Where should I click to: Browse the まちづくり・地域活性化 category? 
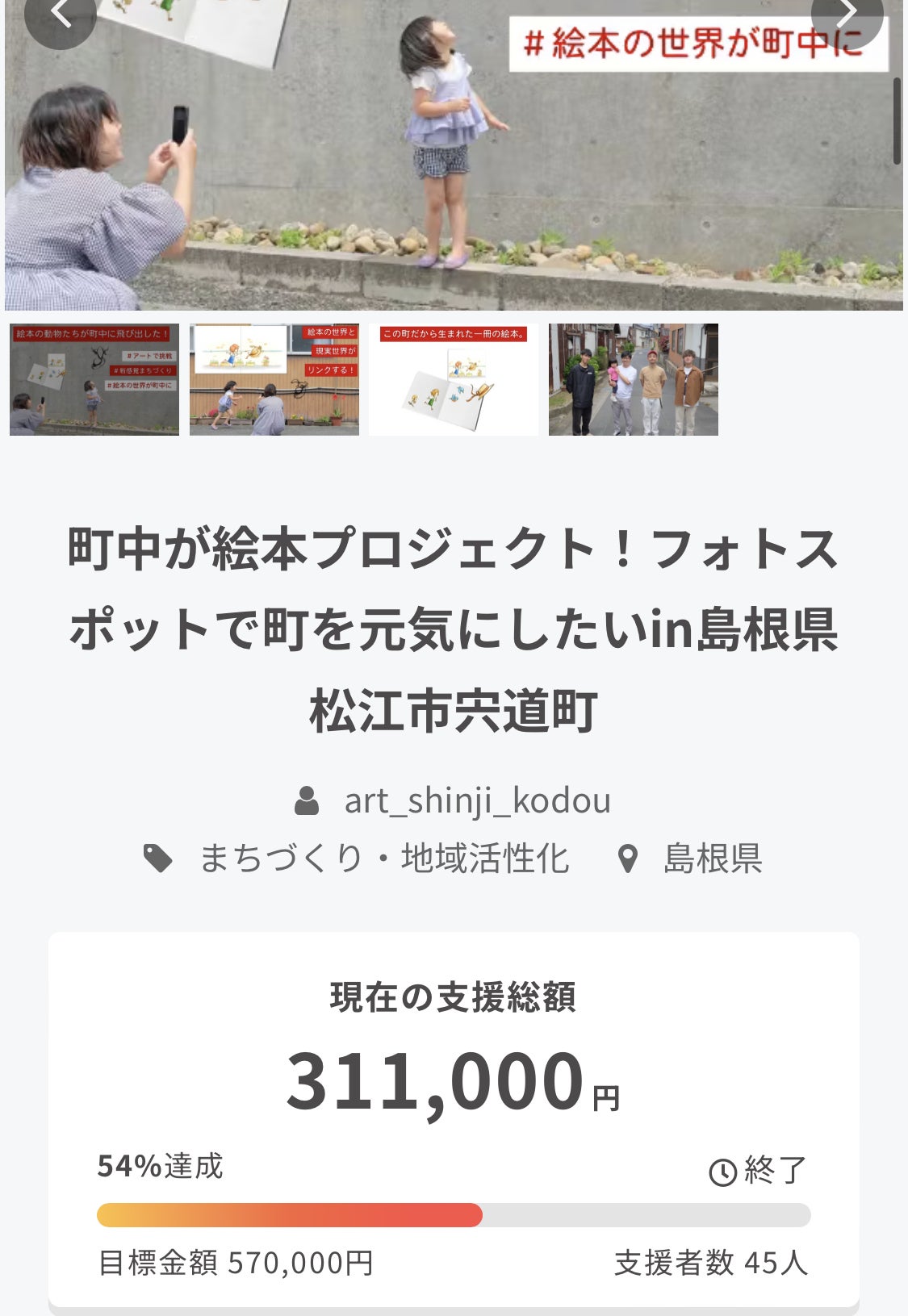(384, 859)
